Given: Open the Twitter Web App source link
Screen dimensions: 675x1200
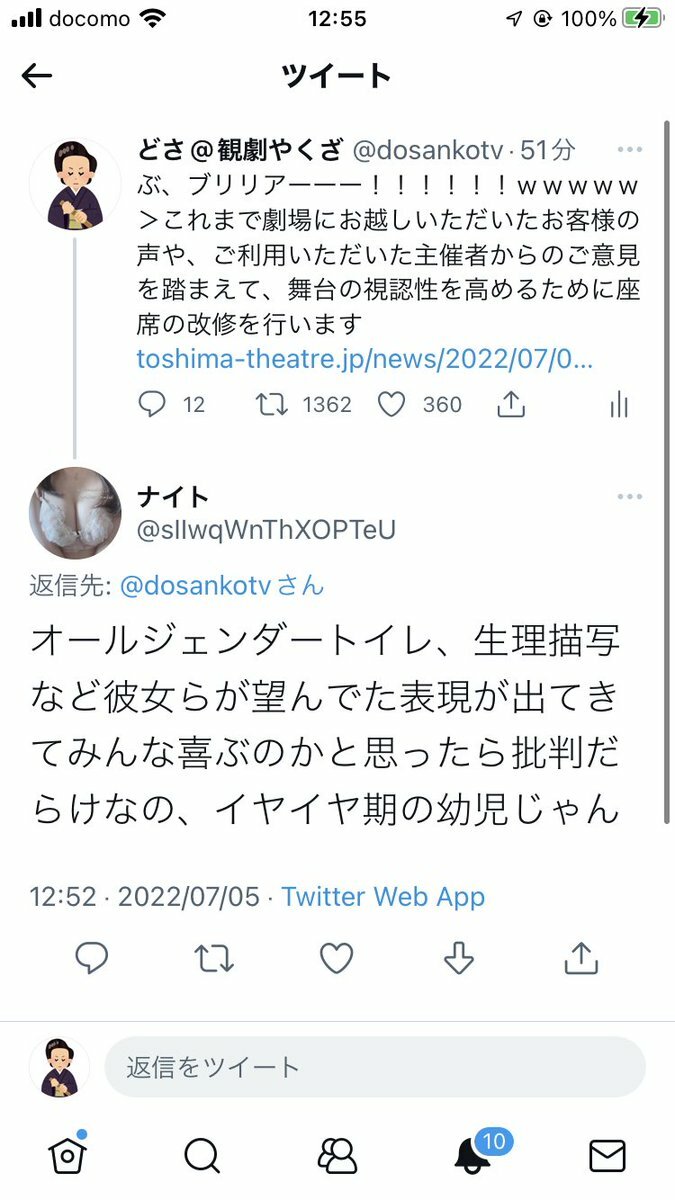Looking at the screenshot, I should click(383, 896).
